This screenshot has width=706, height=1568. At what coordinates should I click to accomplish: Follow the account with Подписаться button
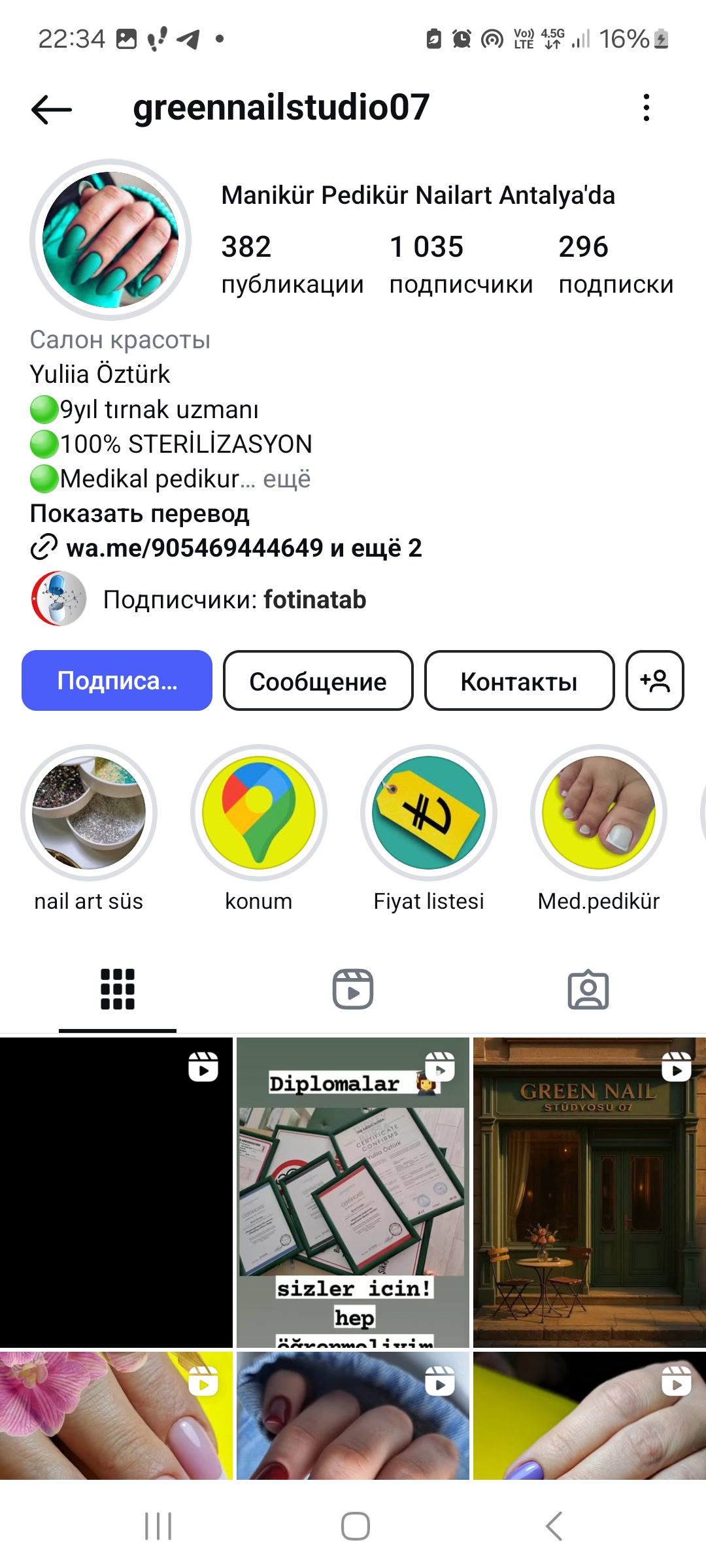pos(117,681)
